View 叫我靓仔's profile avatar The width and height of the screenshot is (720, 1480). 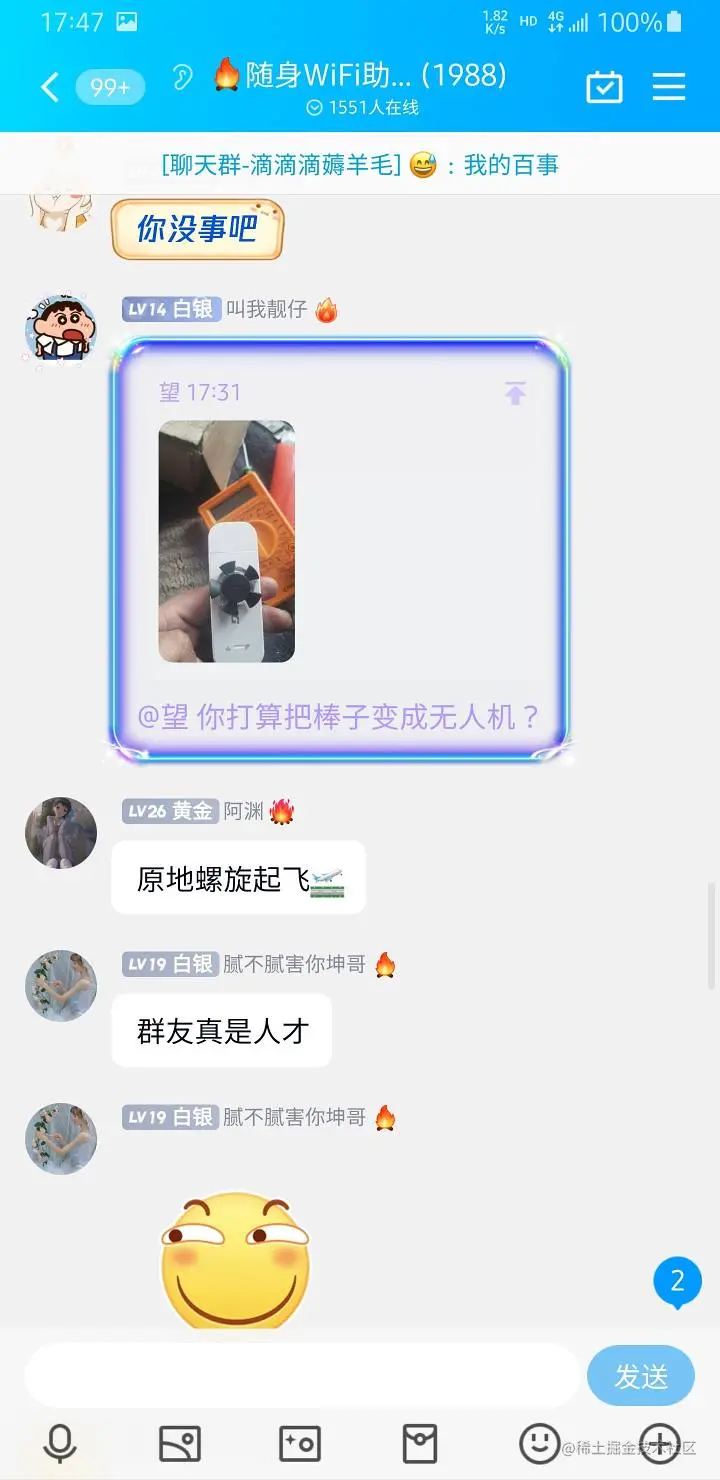[60, 329]
